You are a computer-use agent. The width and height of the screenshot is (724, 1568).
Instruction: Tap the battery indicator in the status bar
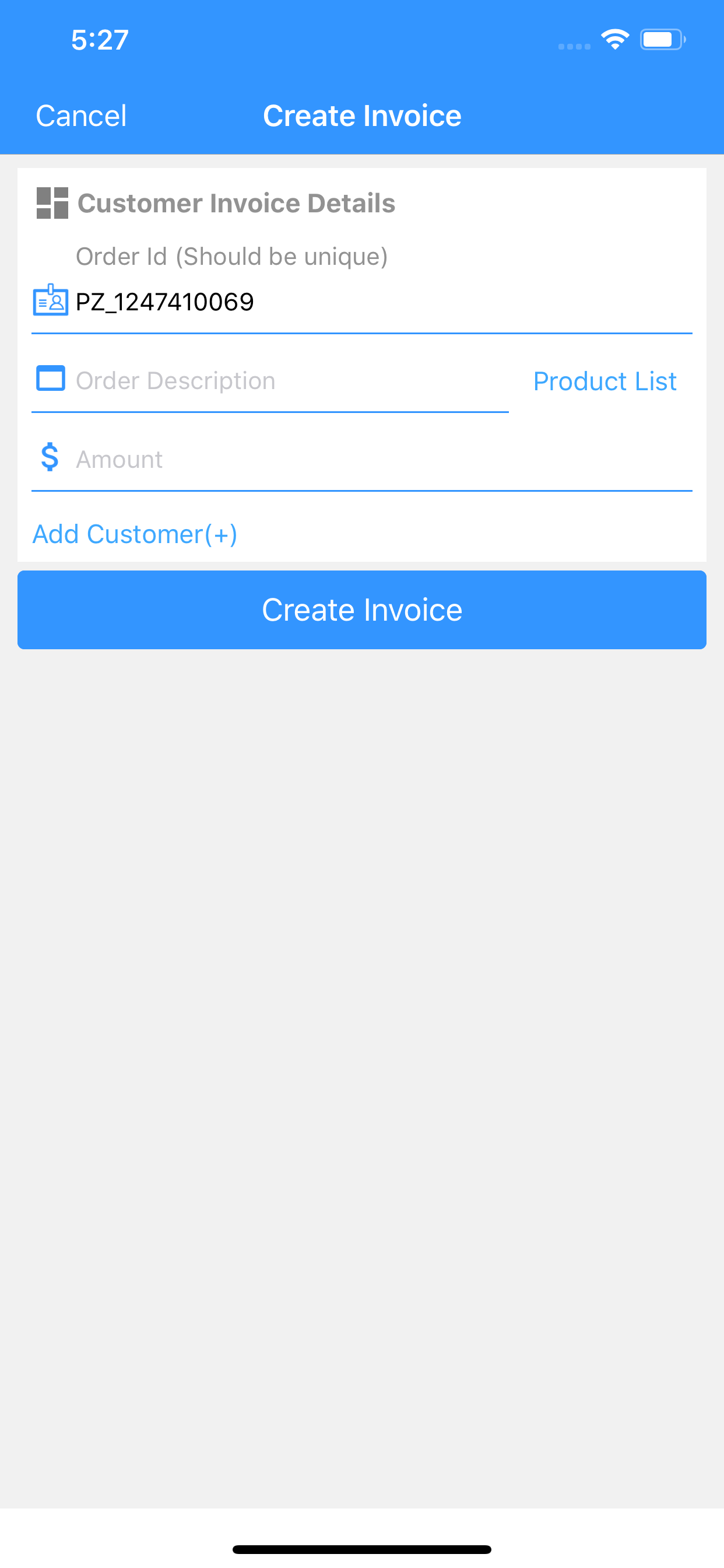(x=662, y=39)
